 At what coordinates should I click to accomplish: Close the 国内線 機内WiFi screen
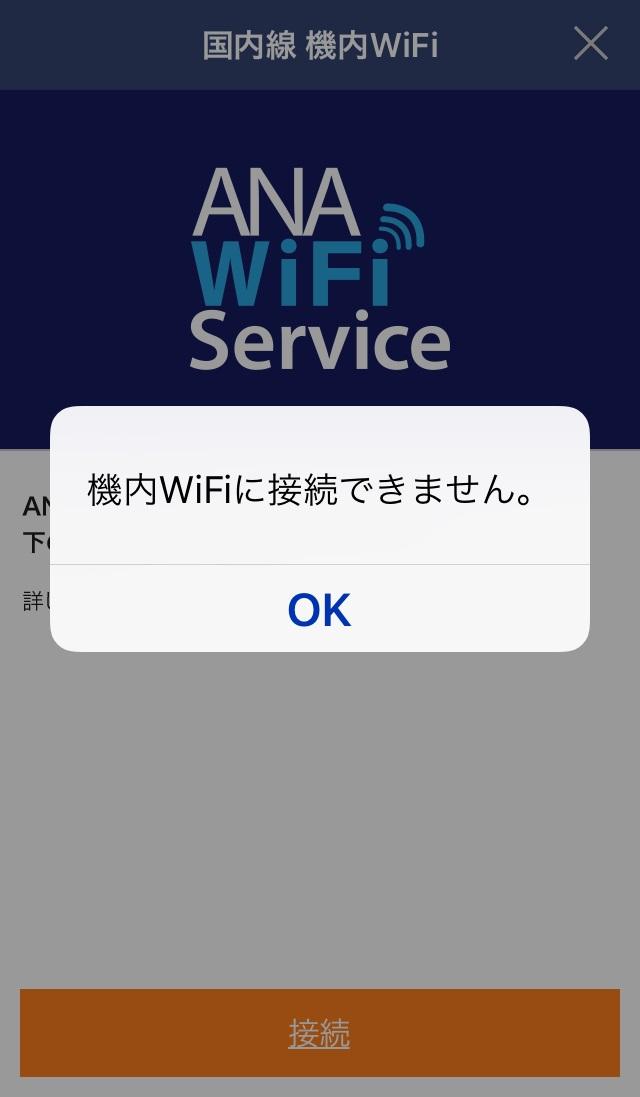[x=590, y=44]
